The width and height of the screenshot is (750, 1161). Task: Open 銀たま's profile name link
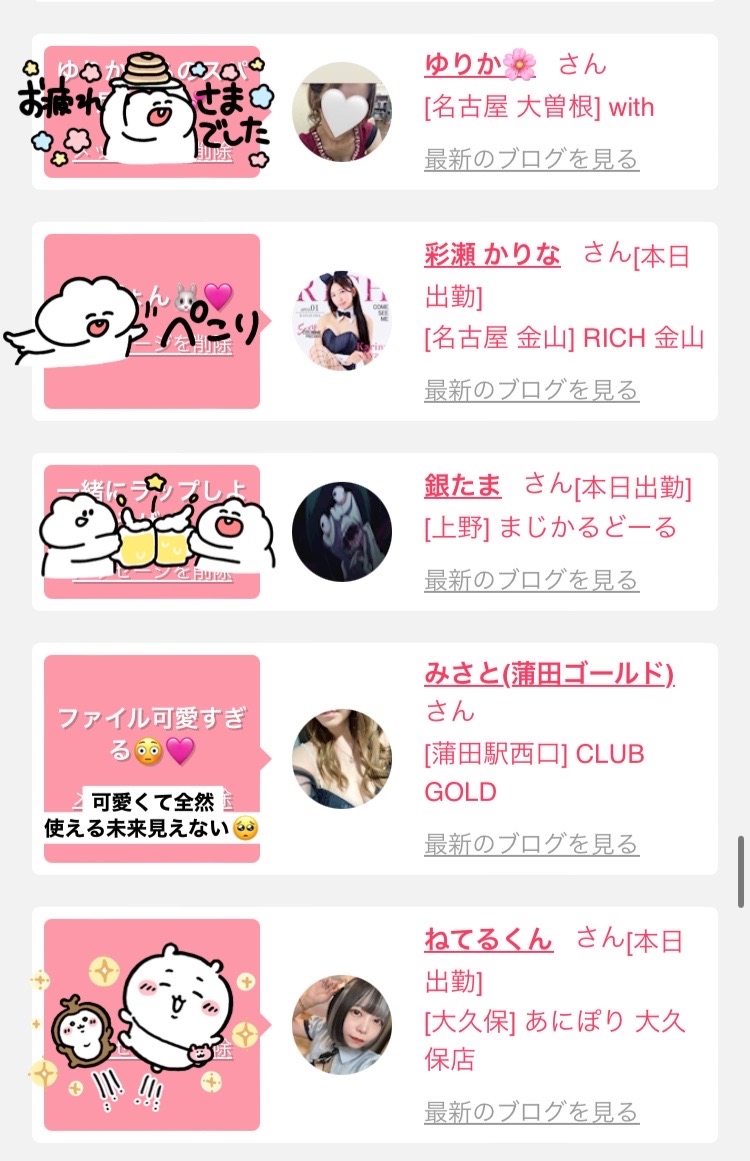tap(463, 486)
